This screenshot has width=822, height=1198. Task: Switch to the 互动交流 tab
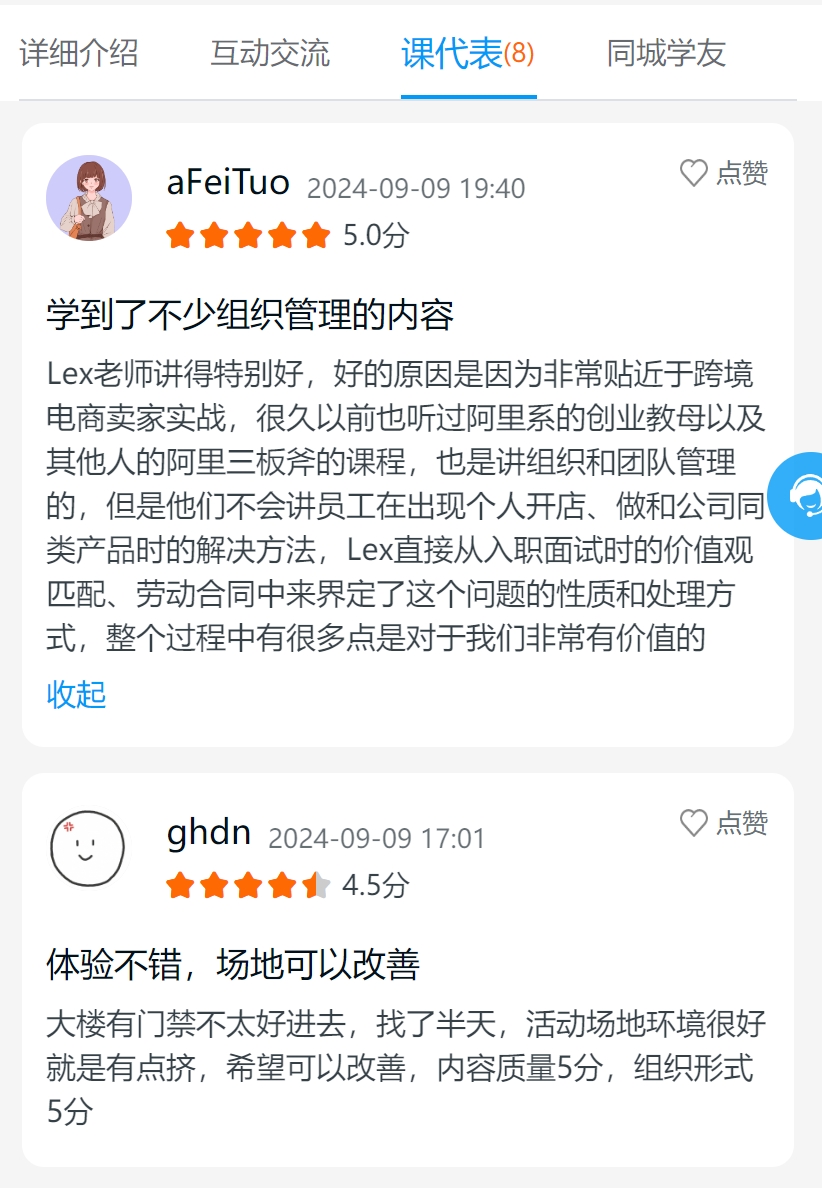click(270, 53)
